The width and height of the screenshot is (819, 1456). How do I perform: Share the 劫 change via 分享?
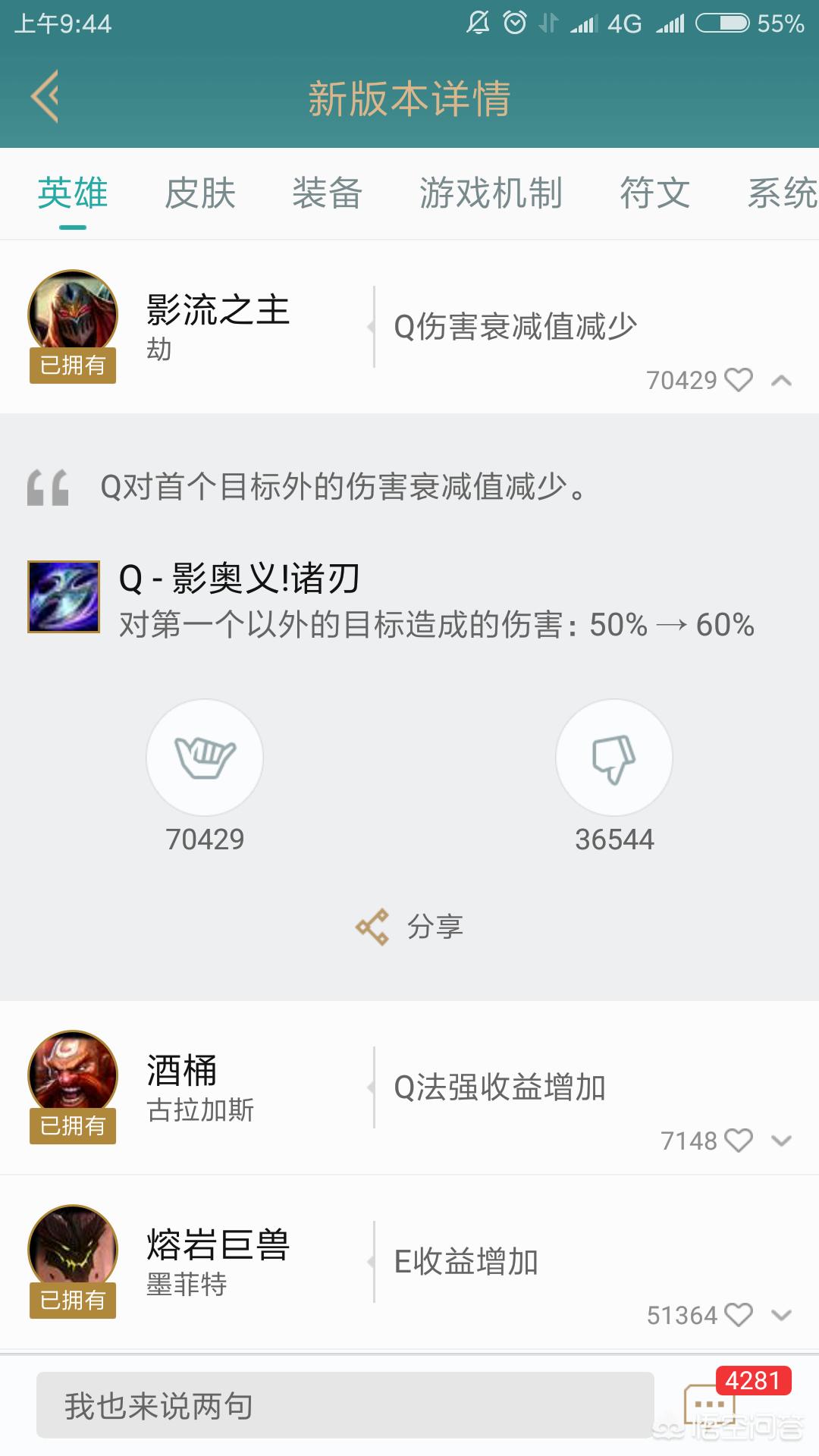point(410,927)
